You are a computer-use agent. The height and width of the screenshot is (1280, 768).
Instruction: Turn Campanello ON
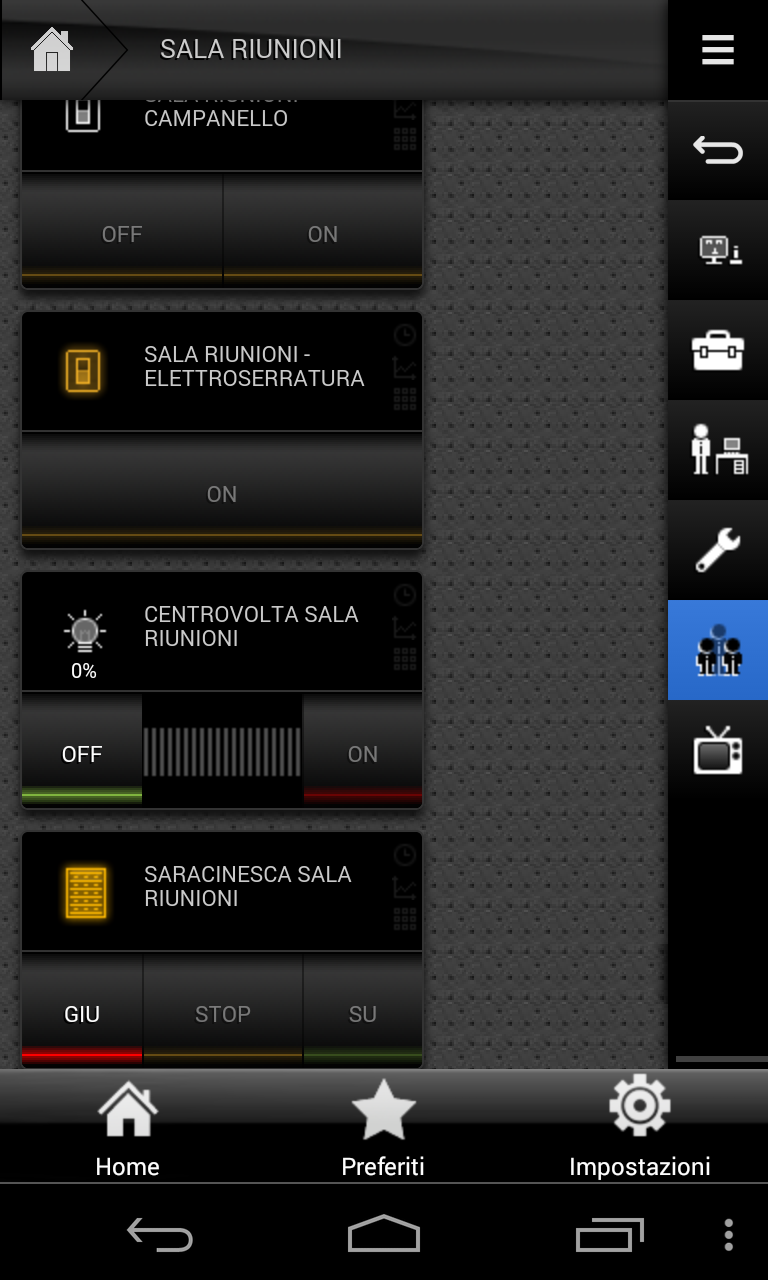(x=322, y=234)
